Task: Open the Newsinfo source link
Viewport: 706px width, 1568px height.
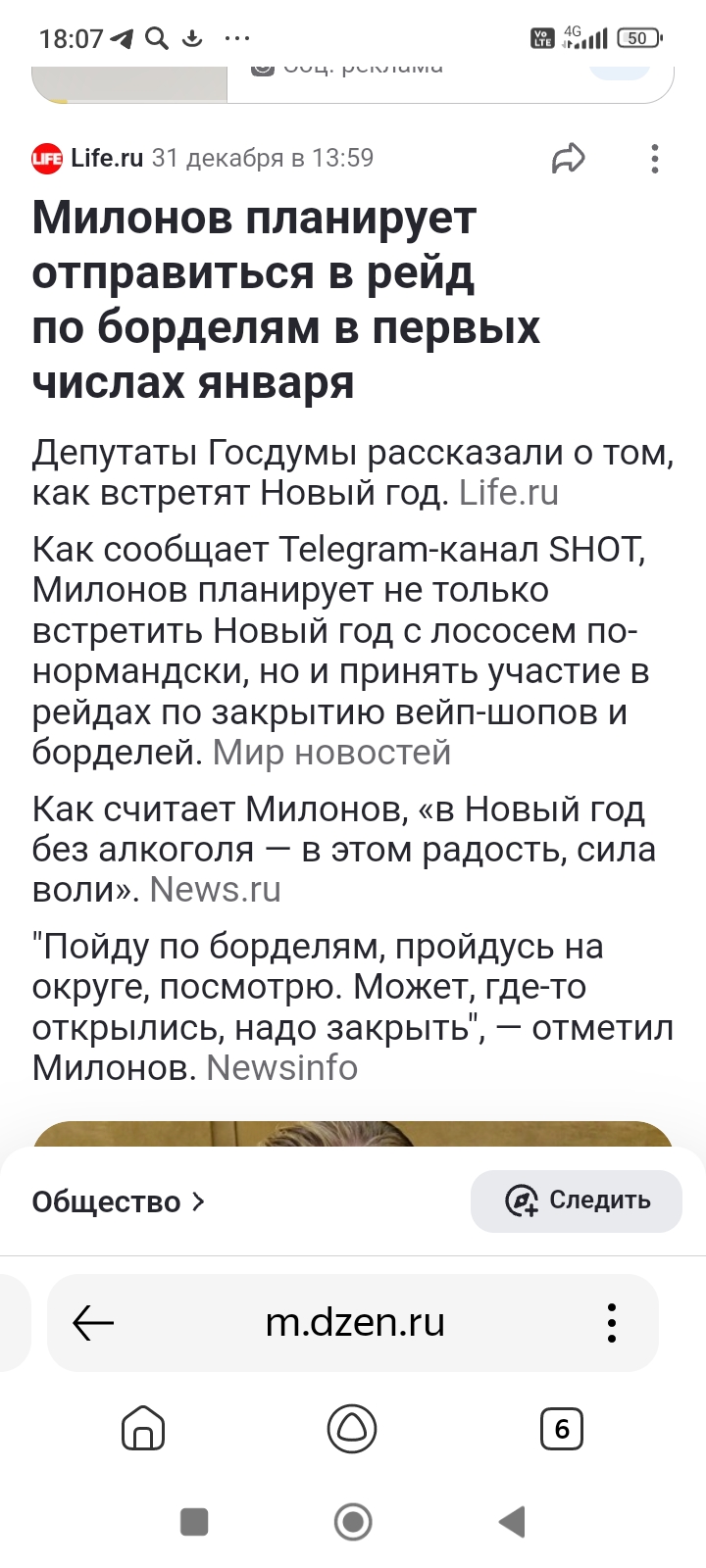Action: coord(281,1067)
